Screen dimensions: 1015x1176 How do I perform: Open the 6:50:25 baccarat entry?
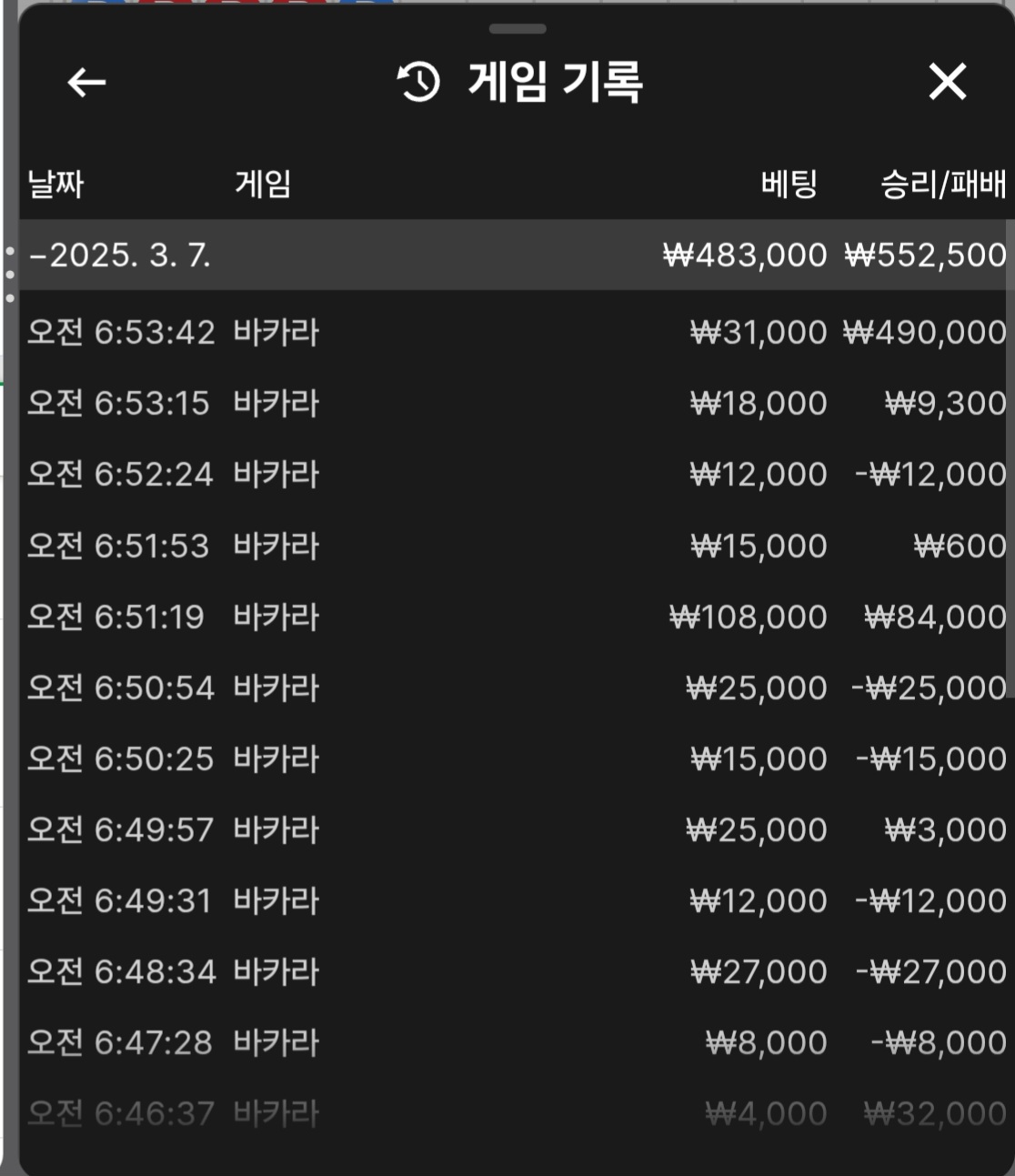point(515,759)
